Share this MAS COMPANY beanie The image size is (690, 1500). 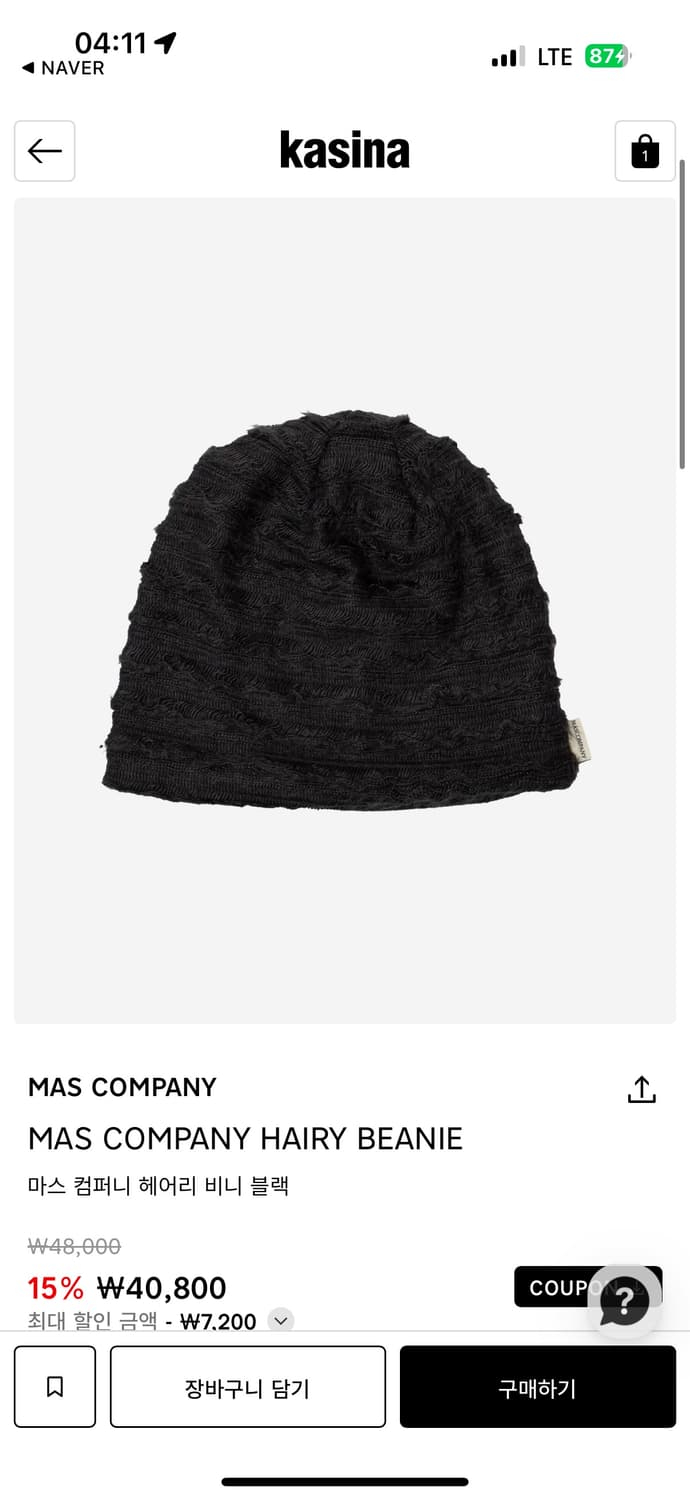[x=641, y=1090]
